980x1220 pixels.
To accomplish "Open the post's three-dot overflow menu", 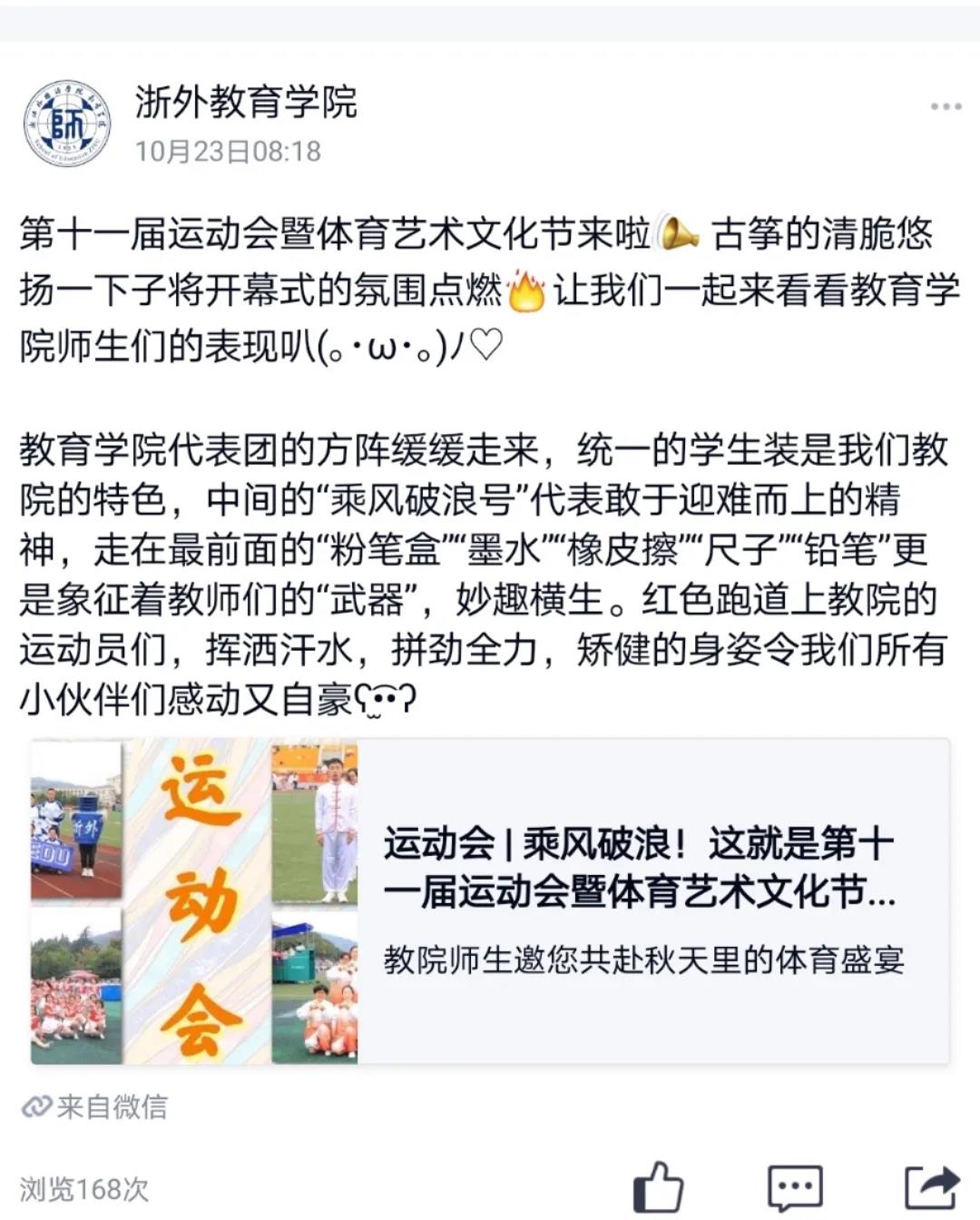I will click(945, 107).
